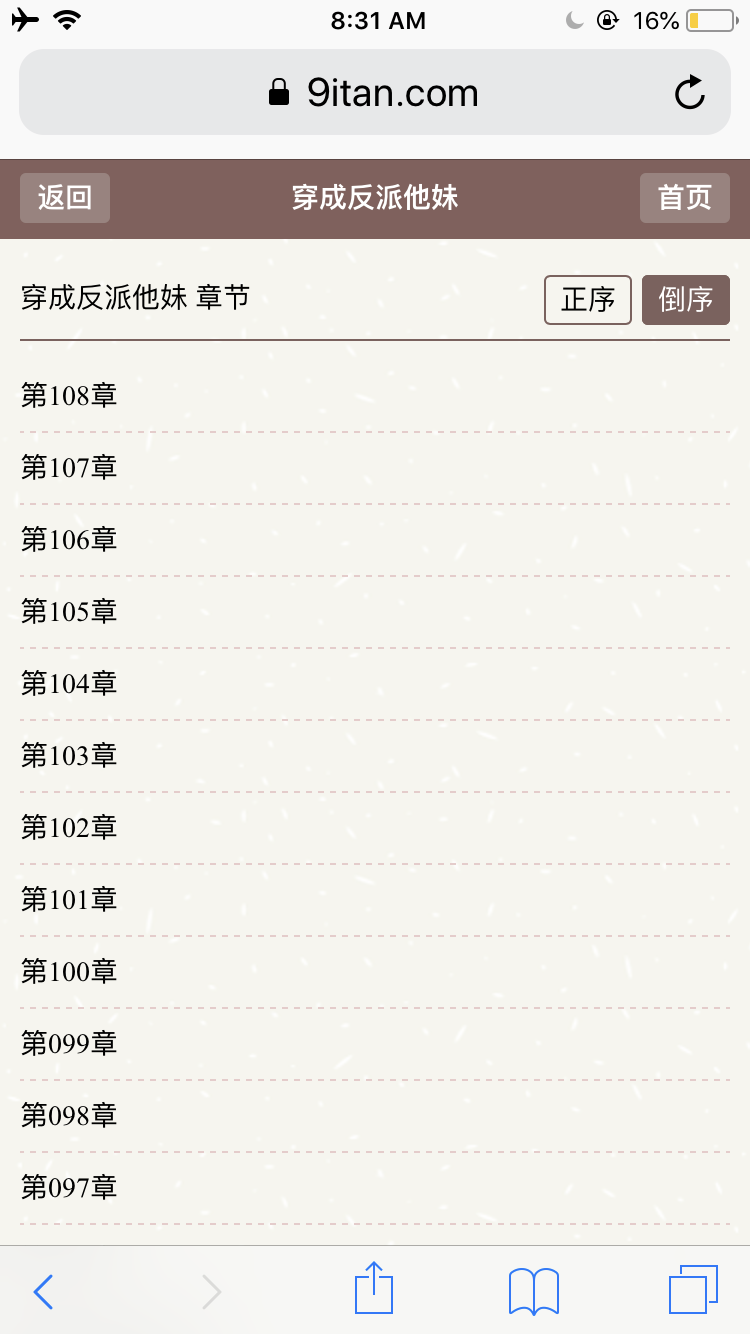The image size is (750, 1334).
Task: Read chapter 第098章
Action: [x=70, y=1116]
